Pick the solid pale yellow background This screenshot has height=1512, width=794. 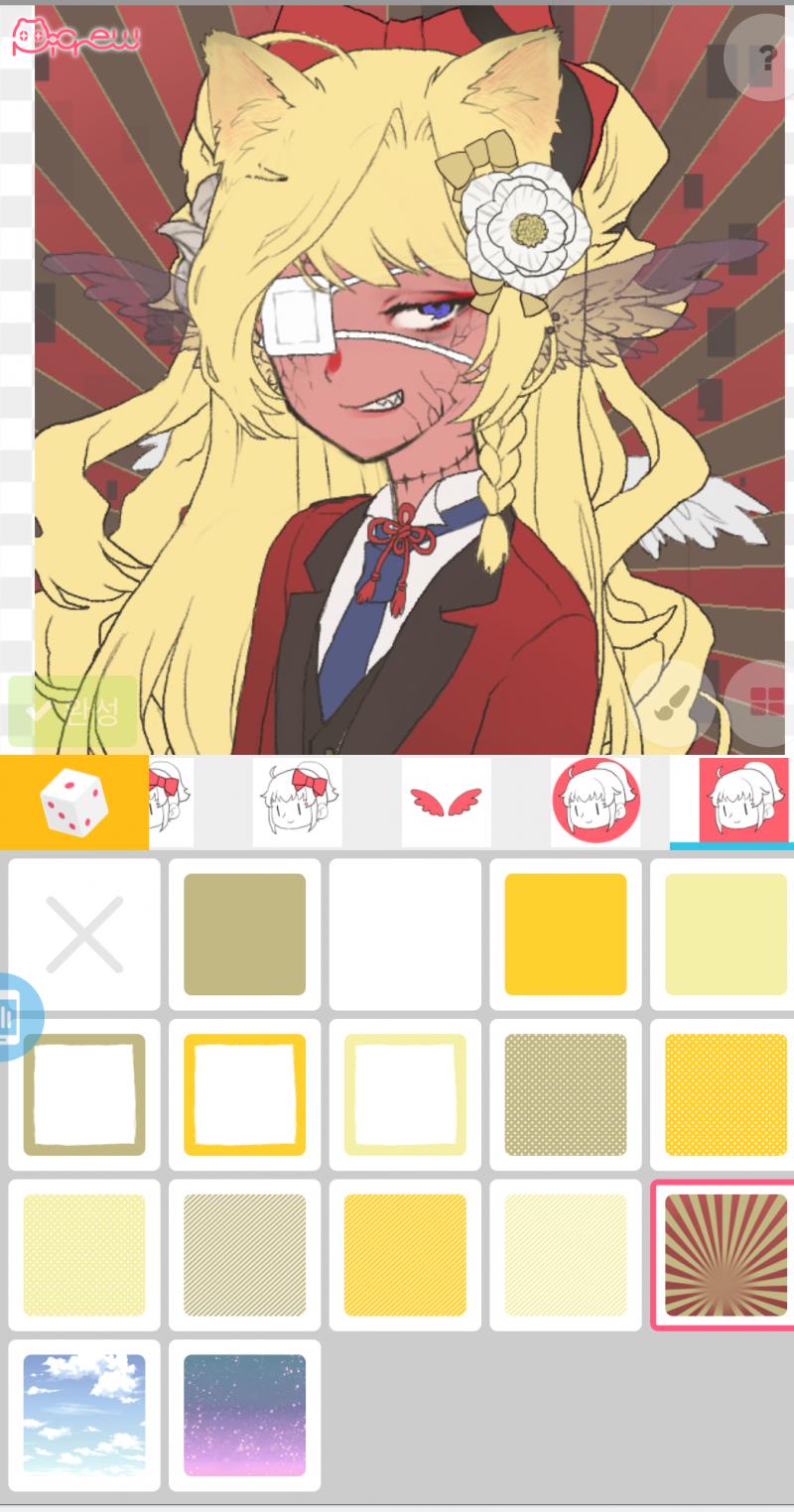tap(725, 935)
